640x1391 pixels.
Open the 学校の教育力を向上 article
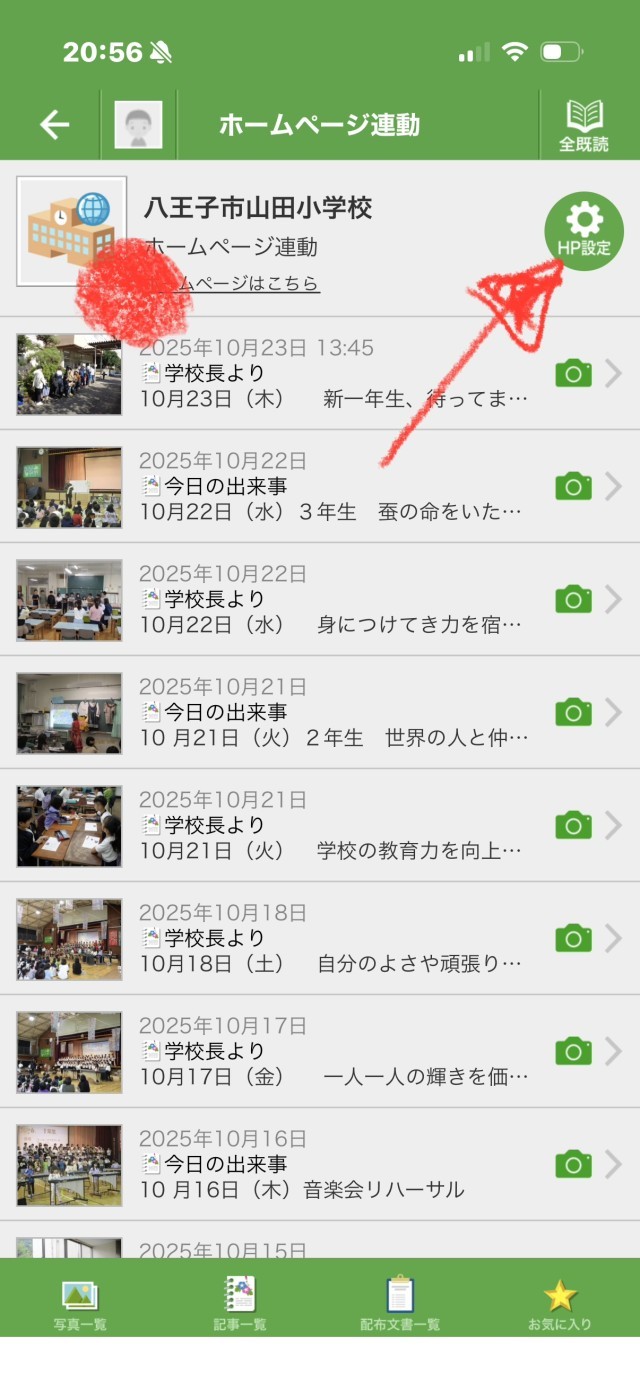pyautogui.click(x=330, y=826)
